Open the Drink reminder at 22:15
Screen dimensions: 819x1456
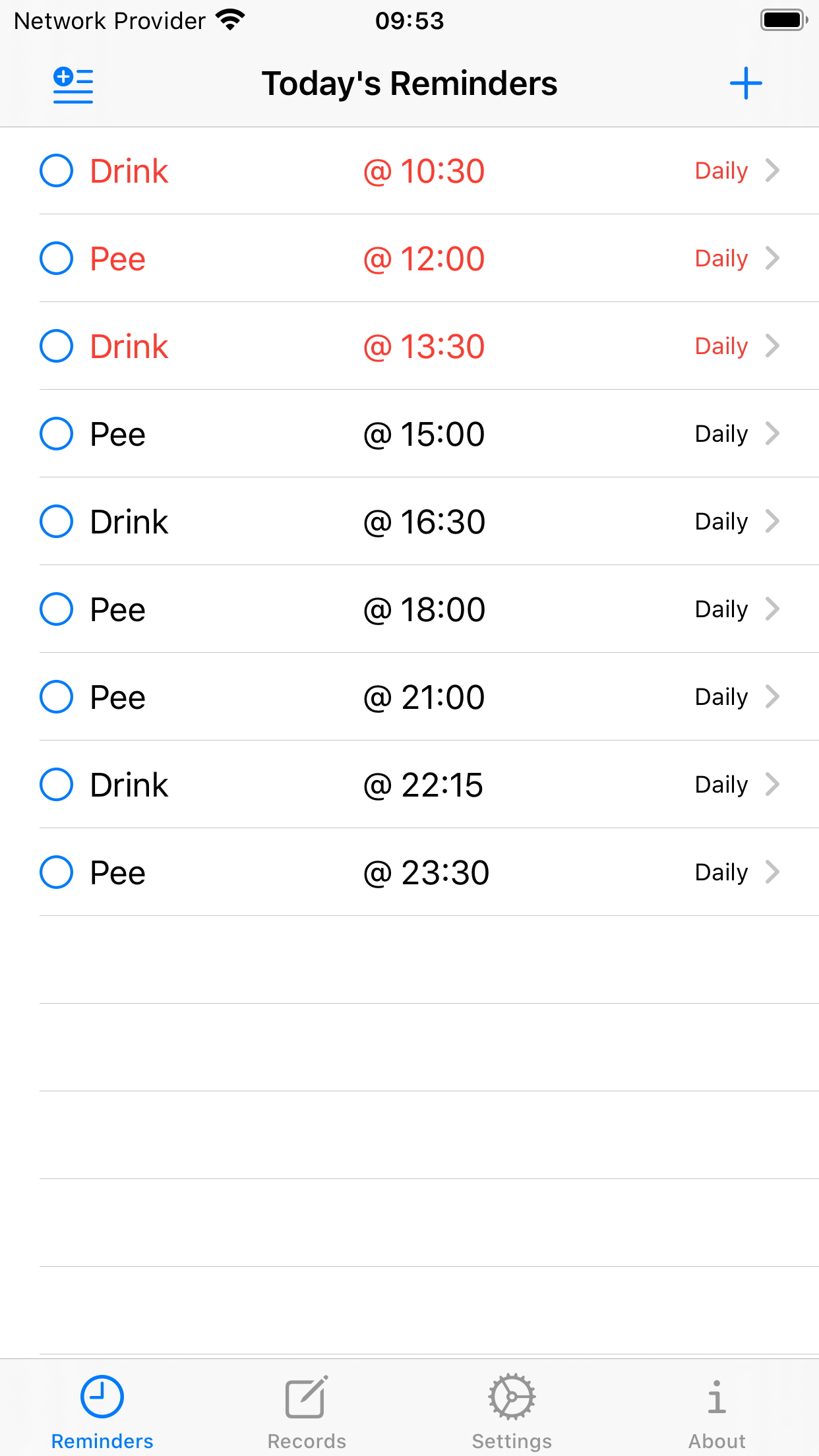(x=429, y=785)
